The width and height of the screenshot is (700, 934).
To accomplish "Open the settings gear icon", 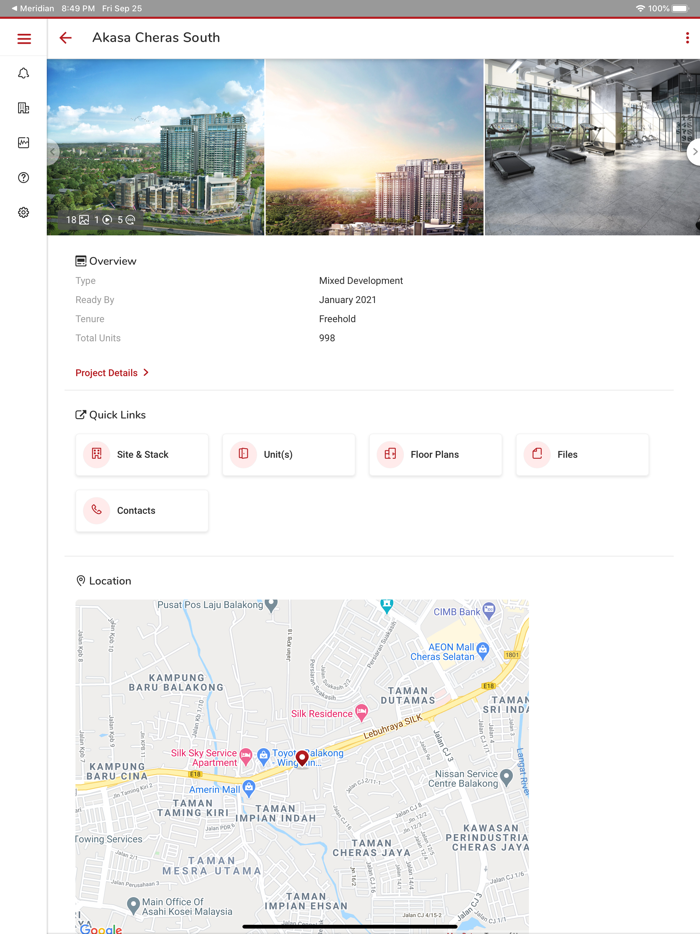I will tap(24, 212).
